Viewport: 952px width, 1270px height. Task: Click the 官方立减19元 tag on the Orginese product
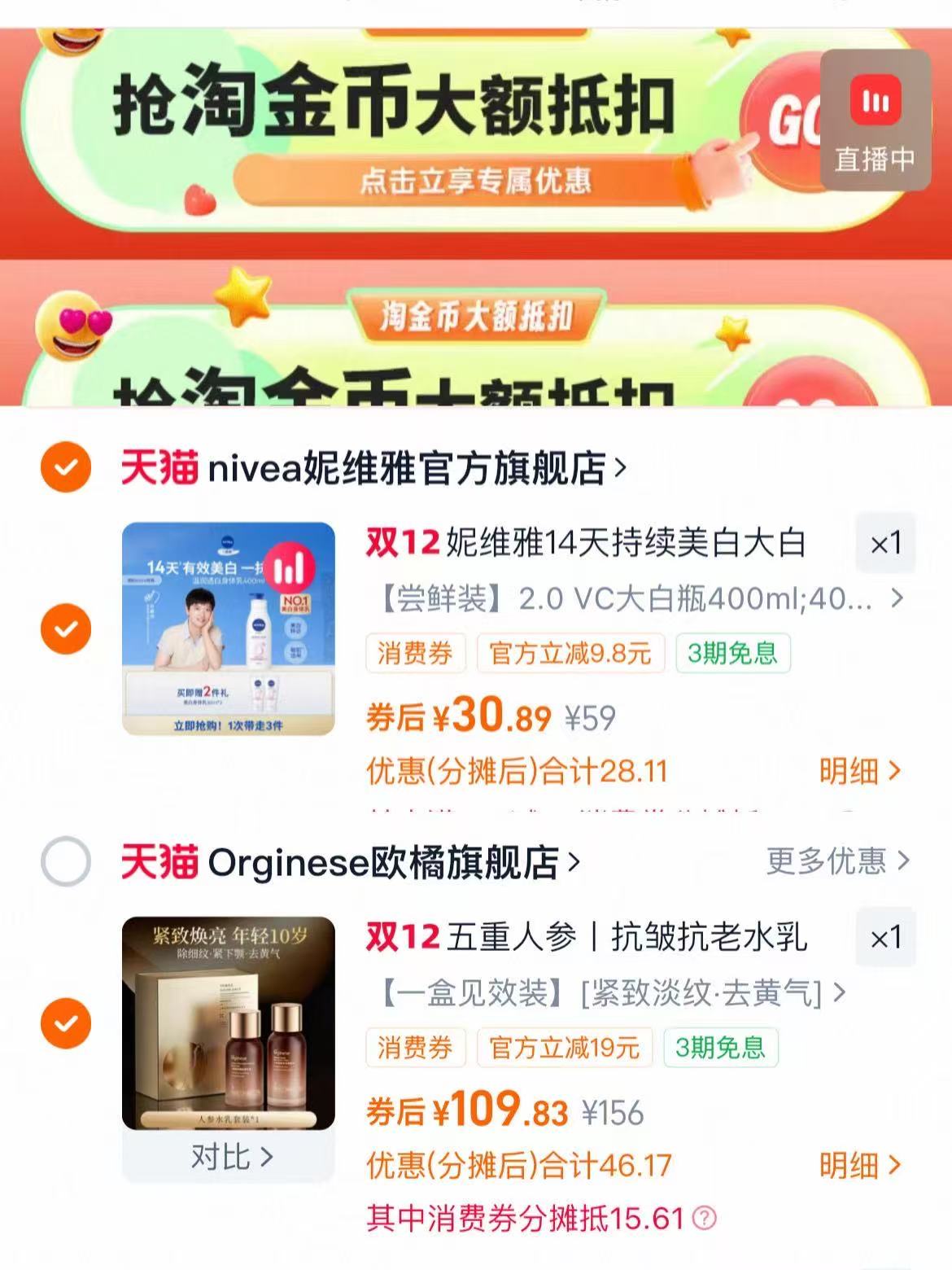pyautogui.click(x=565, y=1049)
